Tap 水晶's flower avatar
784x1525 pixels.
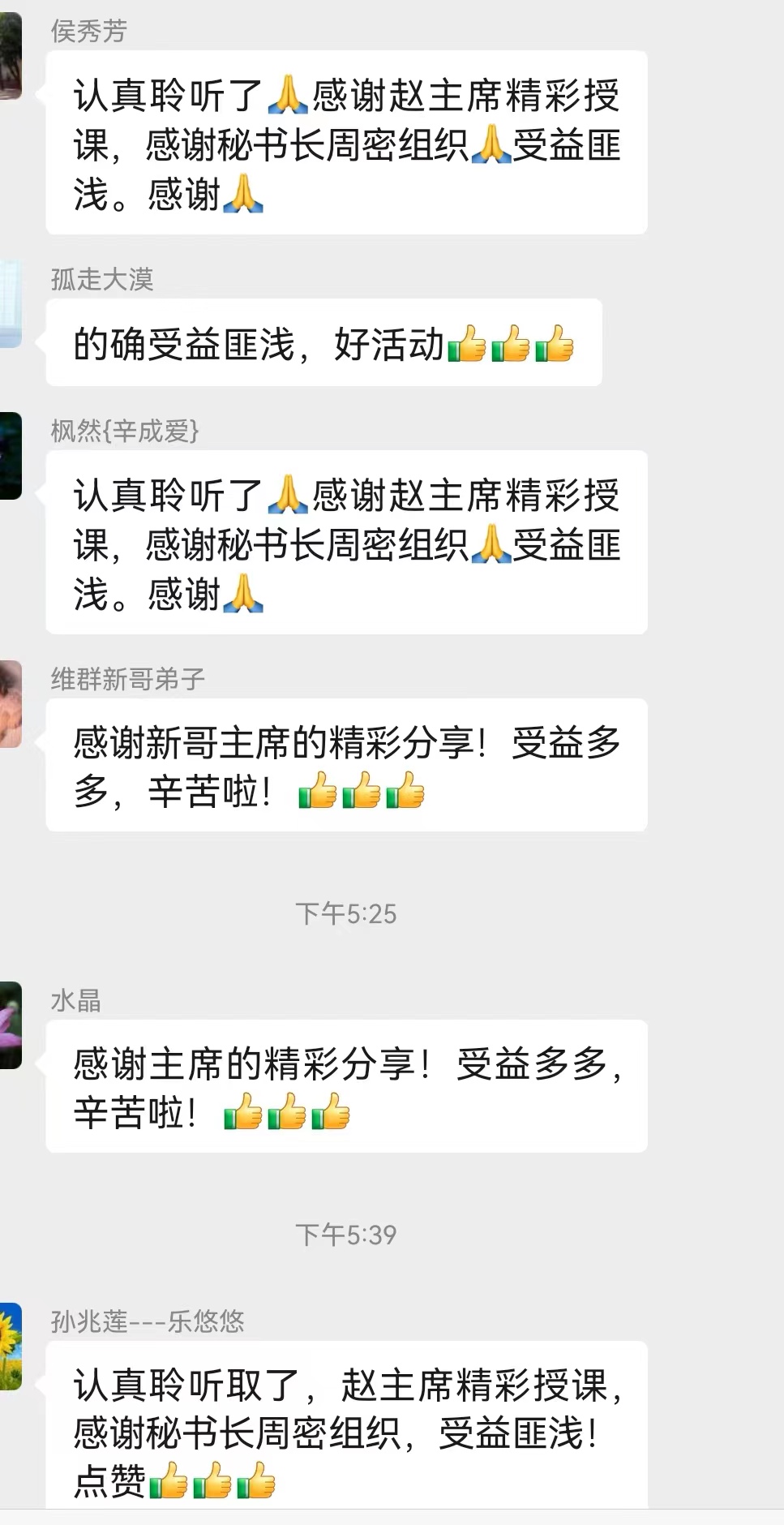click(x=10, y=1025)
